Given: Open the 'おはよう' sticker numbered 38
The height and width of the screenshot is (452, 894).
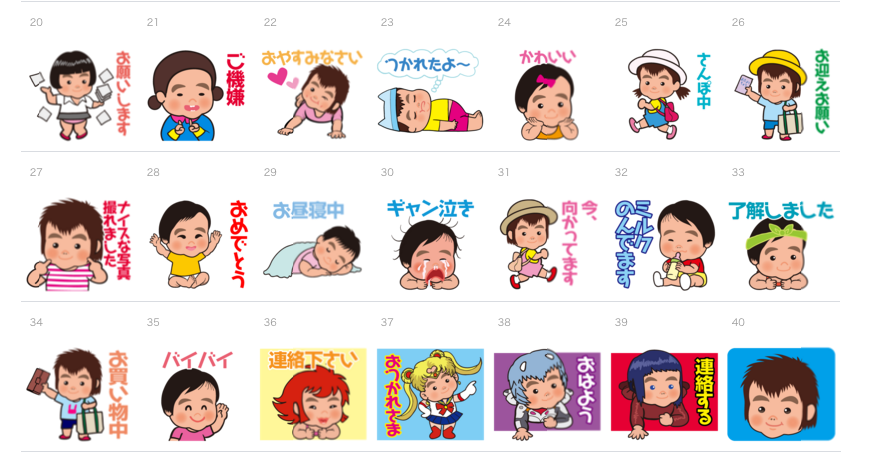Looking at the screenshot, I should click(x=547, y=394).
